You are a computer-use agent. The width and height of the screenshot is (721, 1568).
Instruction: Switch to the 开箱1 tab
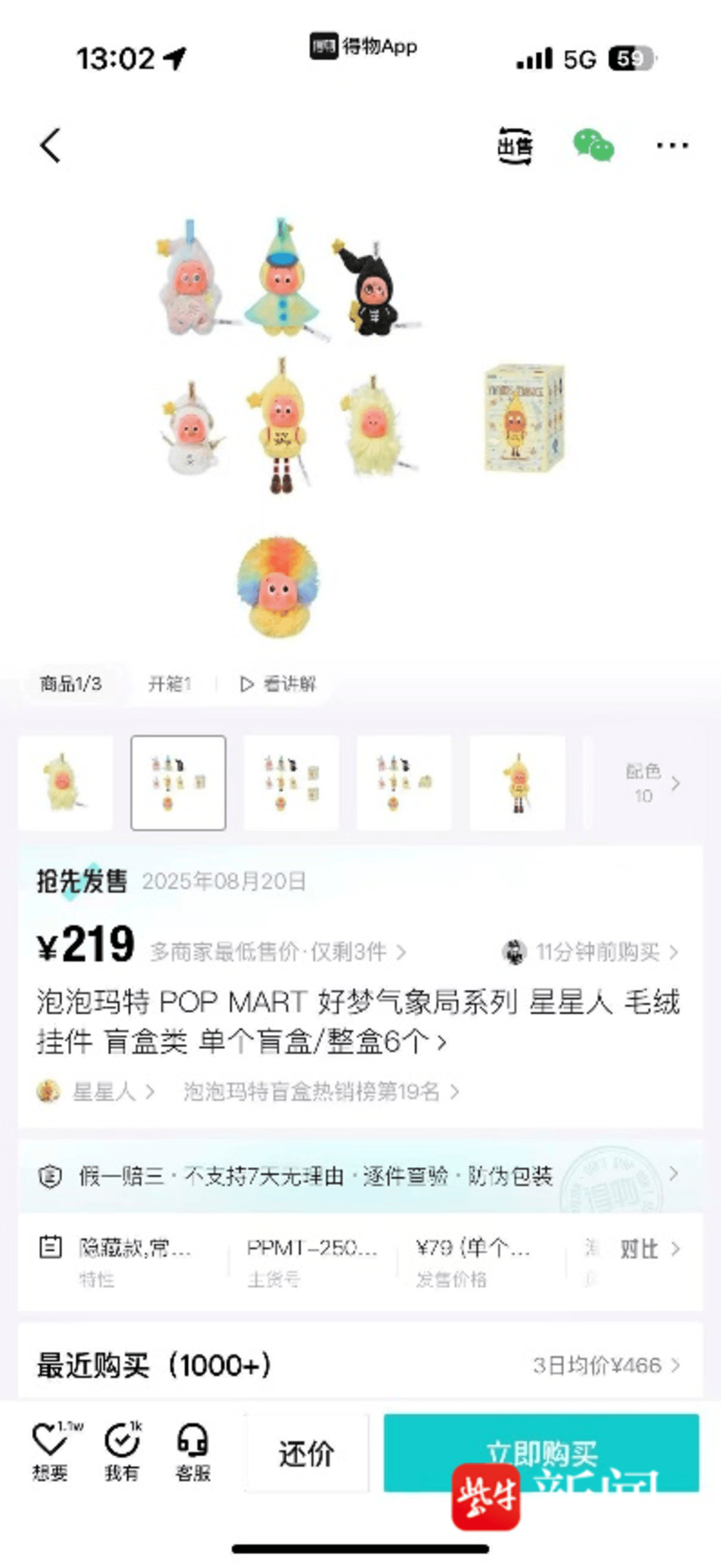(170, 684)
